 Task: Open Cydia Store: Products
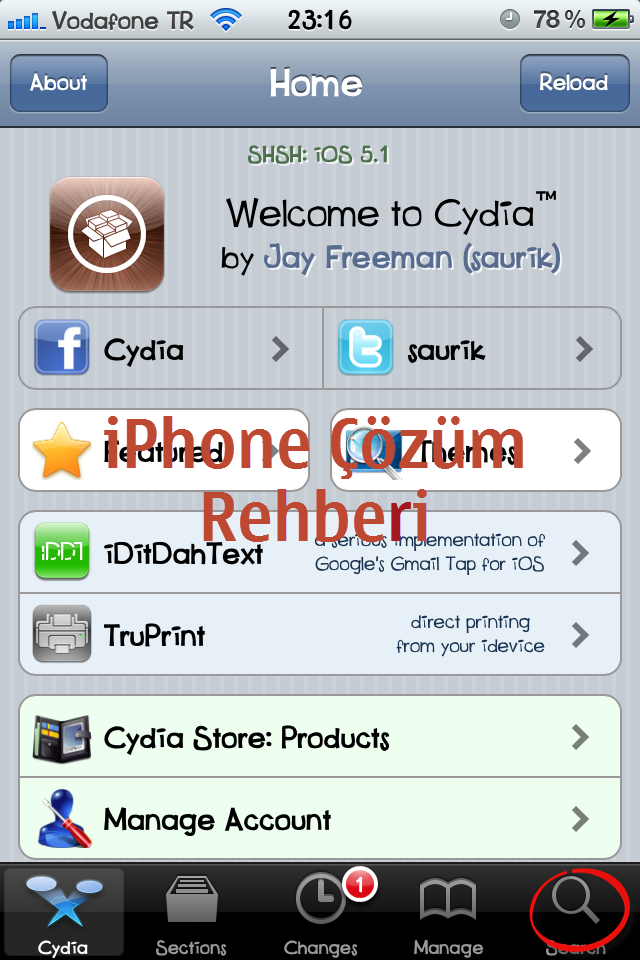point(320,738)
